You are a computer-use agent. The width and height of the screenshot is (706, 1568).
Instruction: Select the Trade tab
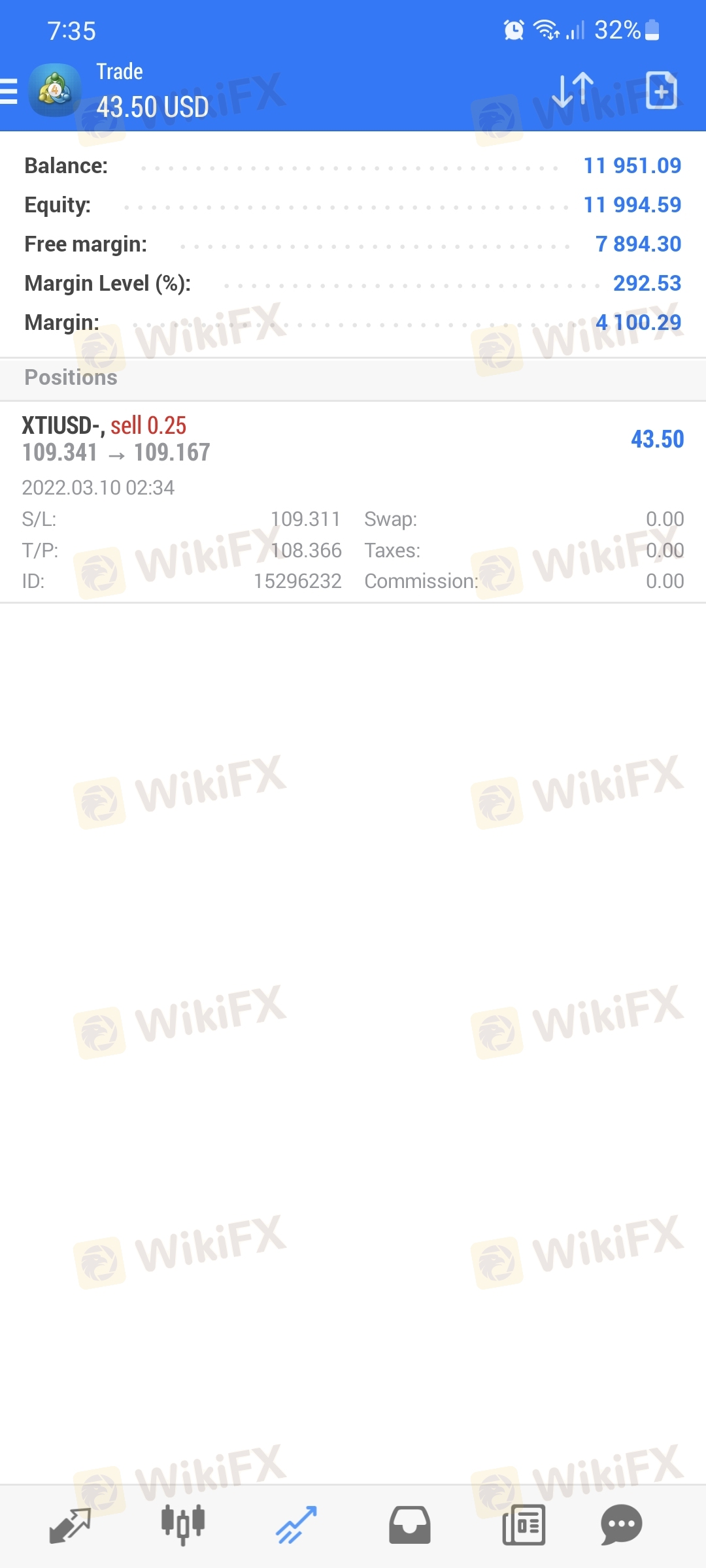coord(297,1526)
